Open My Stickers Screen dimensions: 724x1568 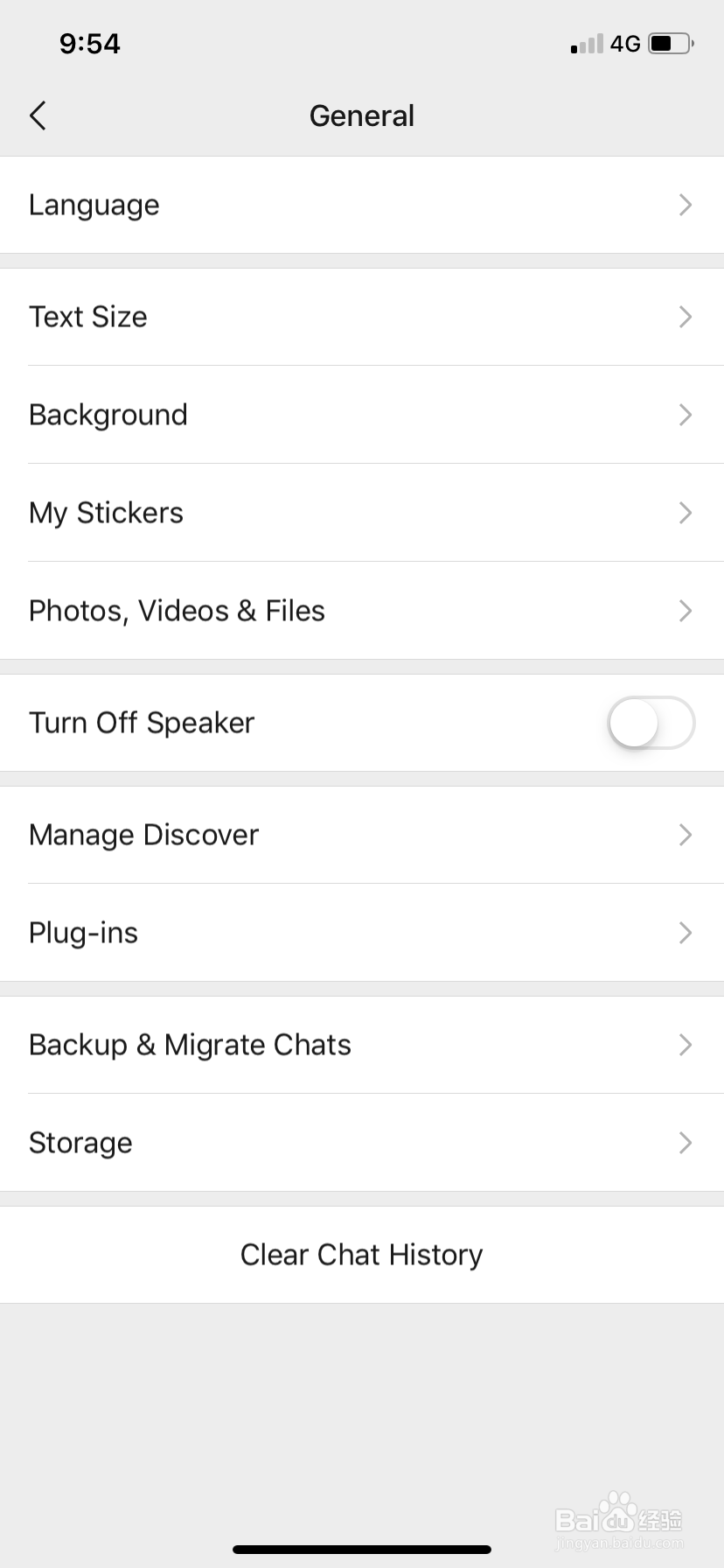pyautogui.click(x=362, y=513)
